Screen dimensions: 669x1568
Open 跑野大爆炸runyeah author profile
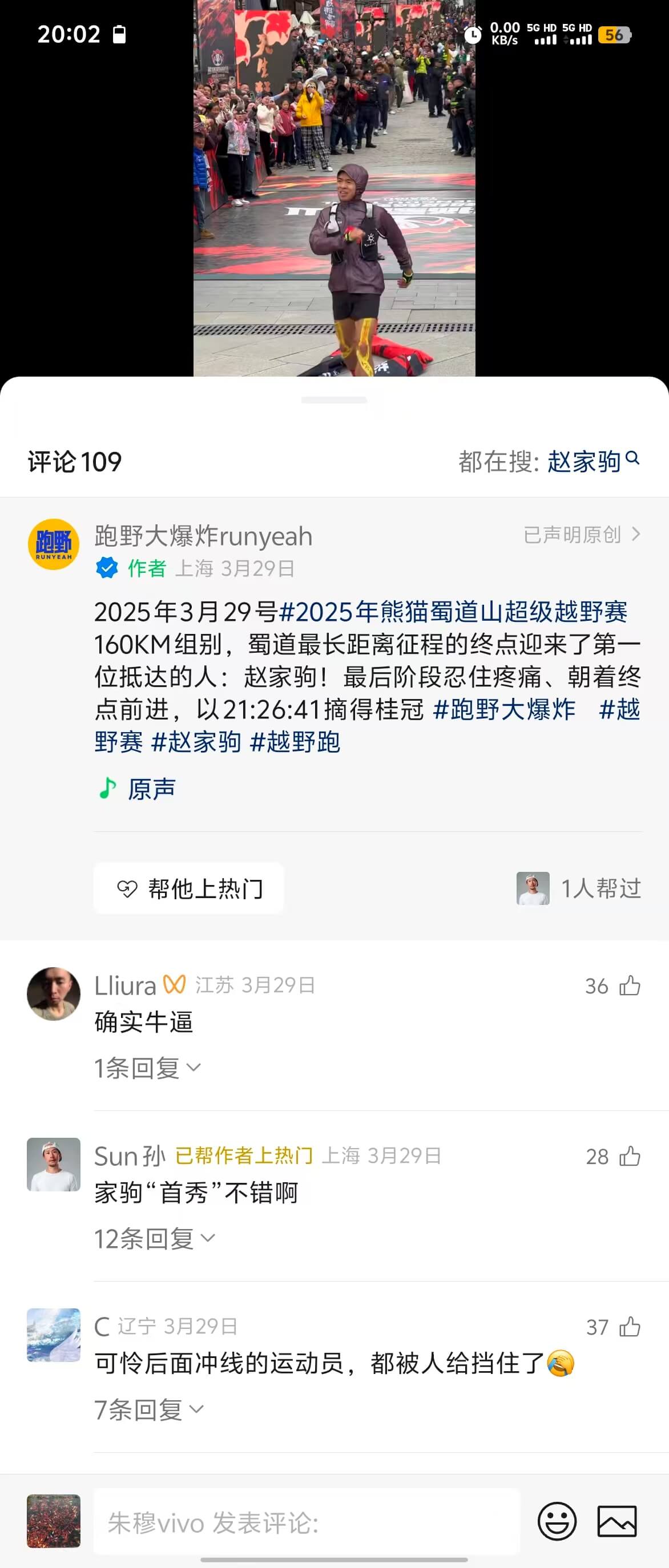[x=54, y=544]
